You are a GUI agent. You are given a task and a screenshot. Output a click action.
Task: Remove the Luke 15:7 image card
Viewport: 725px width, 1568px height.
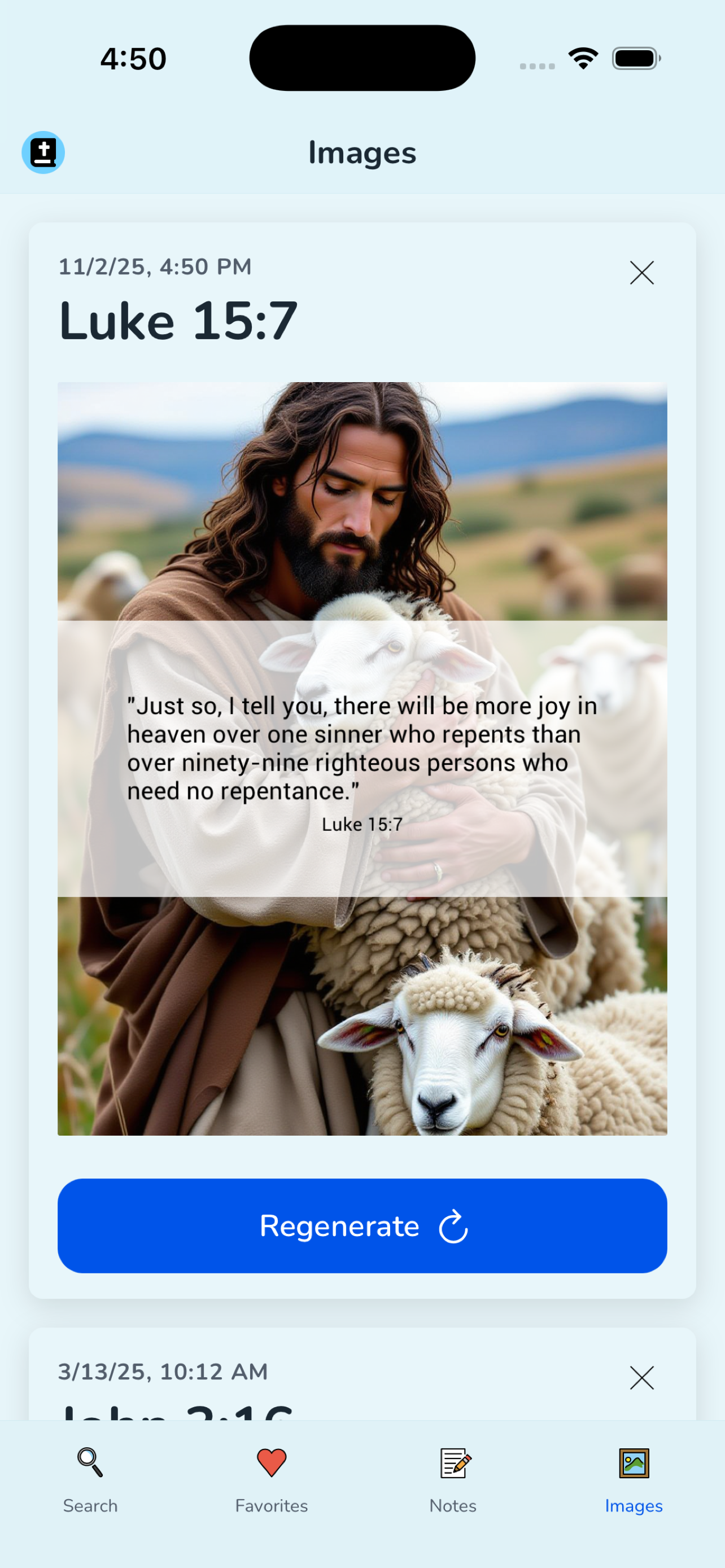tap(641, 273)
